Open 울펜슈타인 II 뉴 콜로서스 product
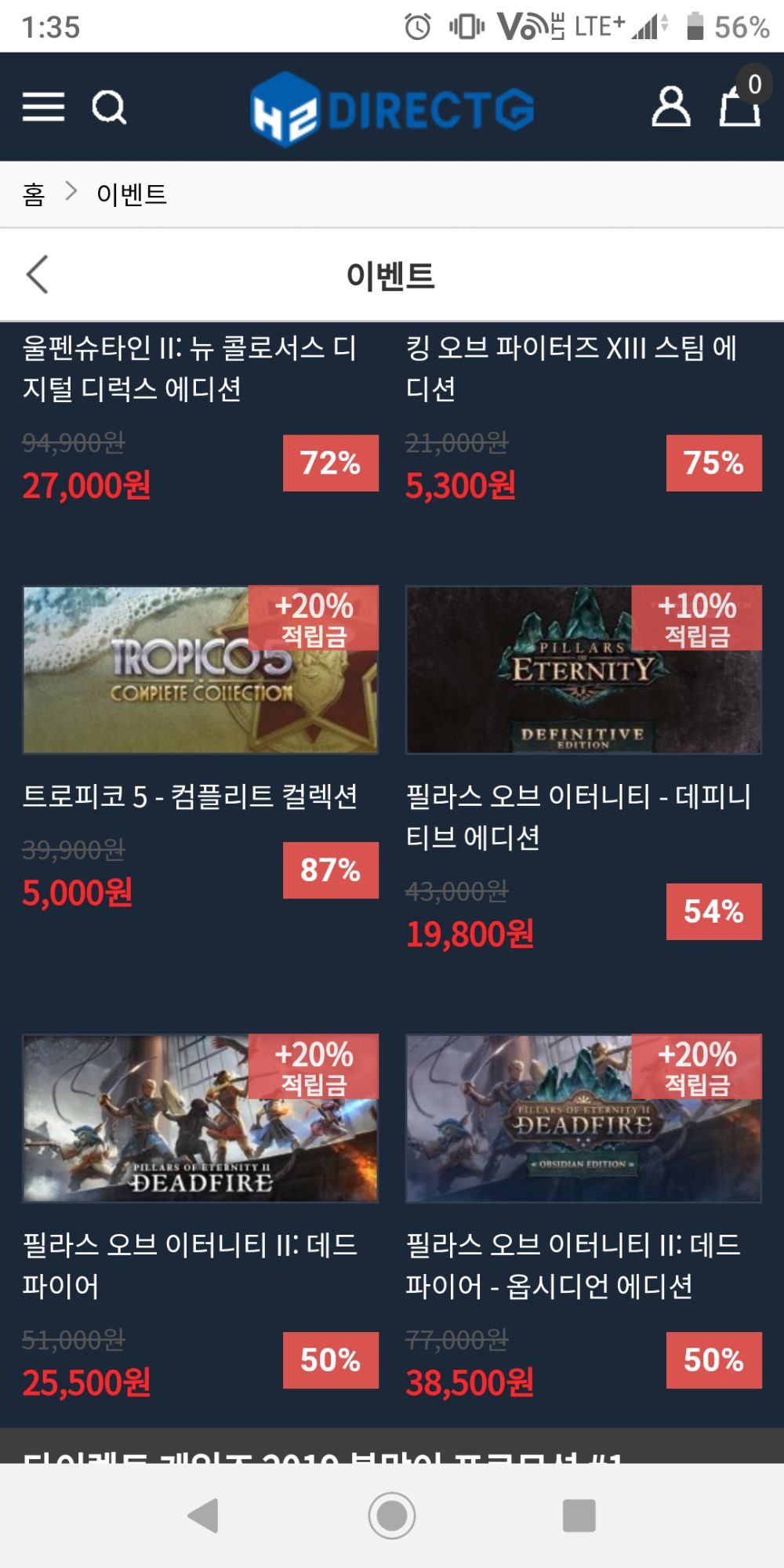The image size is (784, 1568). coord(190,368)
